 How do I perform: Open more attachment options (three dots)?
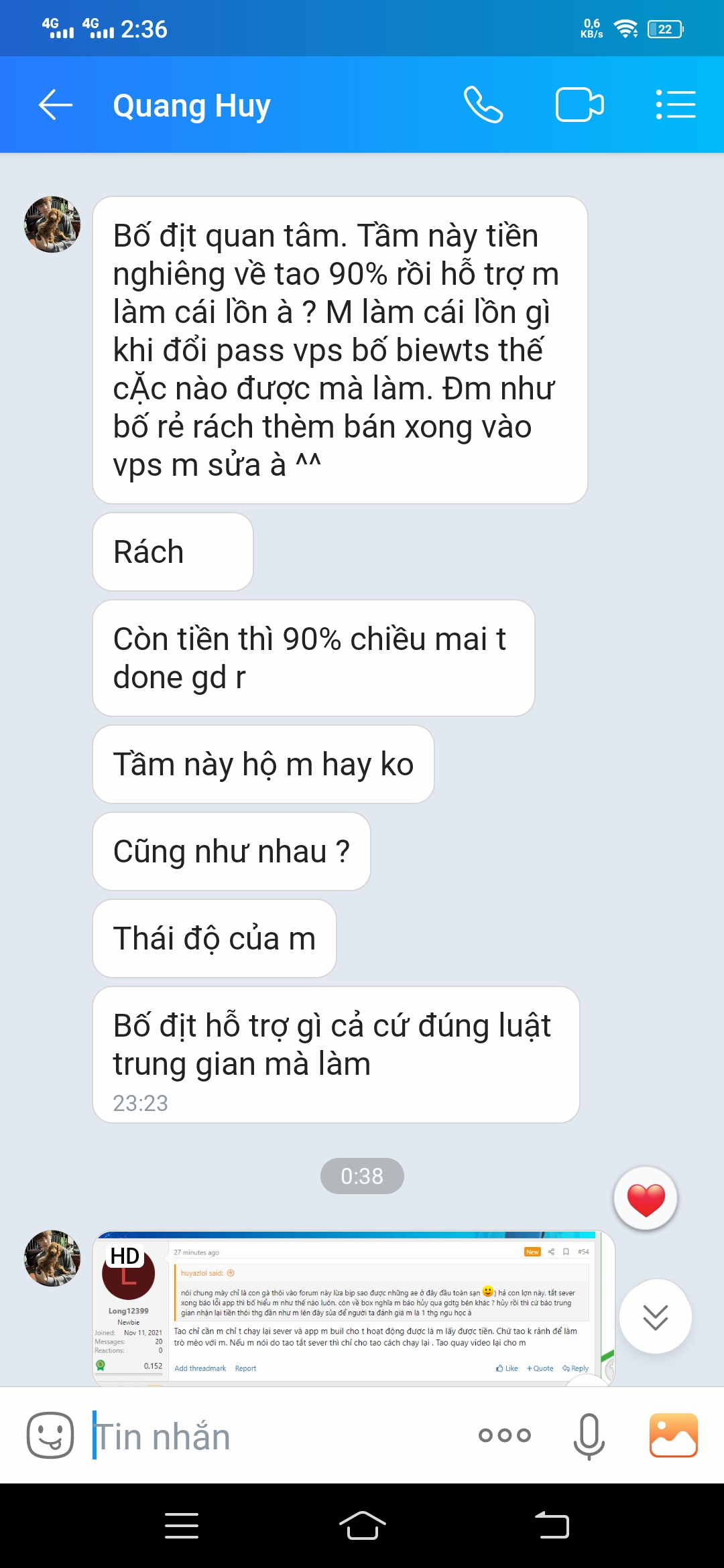click(504, 1435)
